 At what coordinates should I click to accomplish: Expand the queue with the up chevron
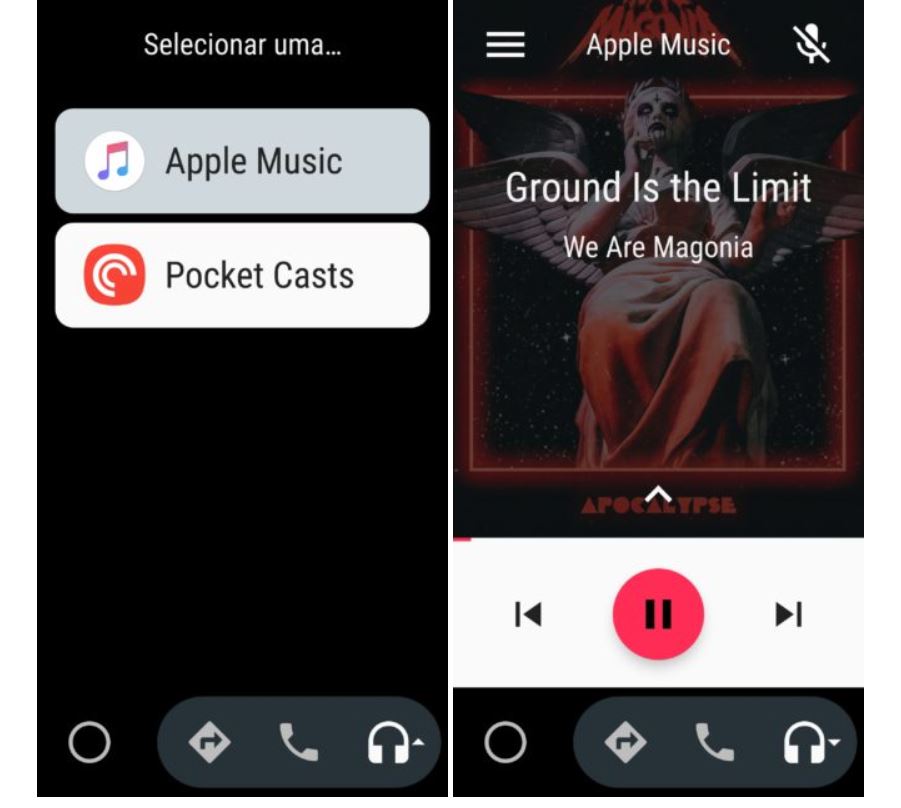(x=658, y=493)
